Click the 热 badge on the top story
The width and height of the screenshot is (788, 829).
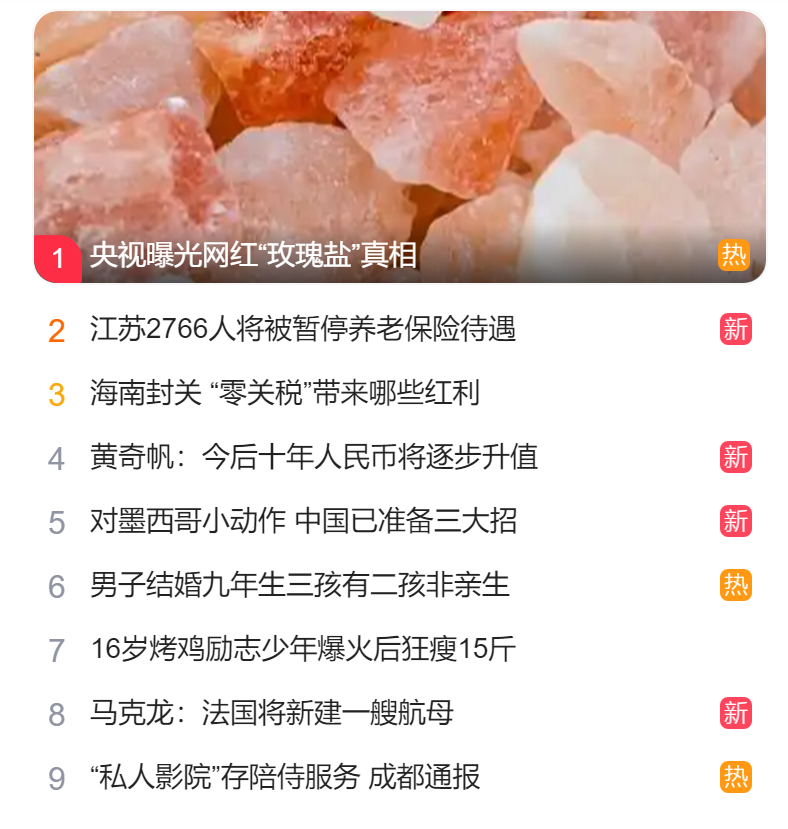click(736, 257)
